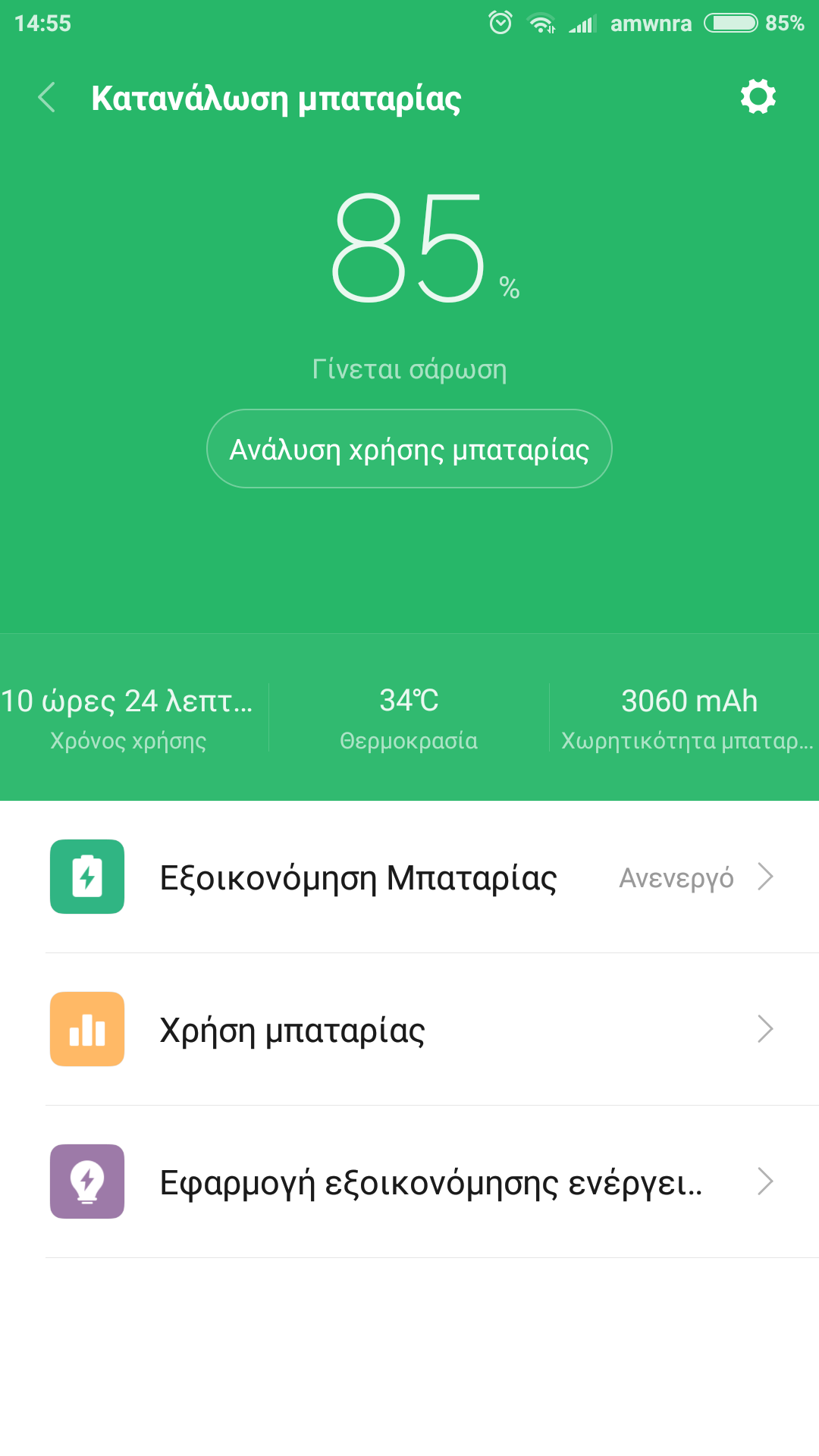Image resolution: width=819 pixels, height=1456 pixels.
Task: Open battery settings gear icon
Action: click(x=758, y=97)
